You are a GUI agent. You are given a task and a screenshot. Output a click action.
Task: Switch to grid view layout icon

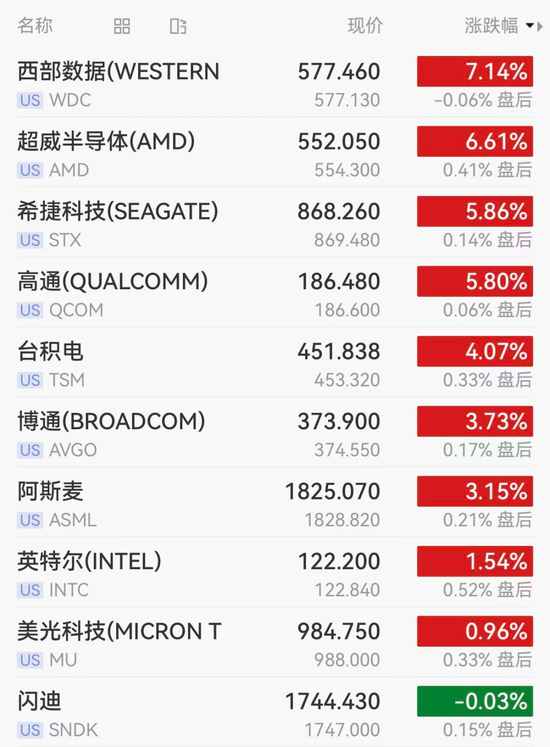122,26
